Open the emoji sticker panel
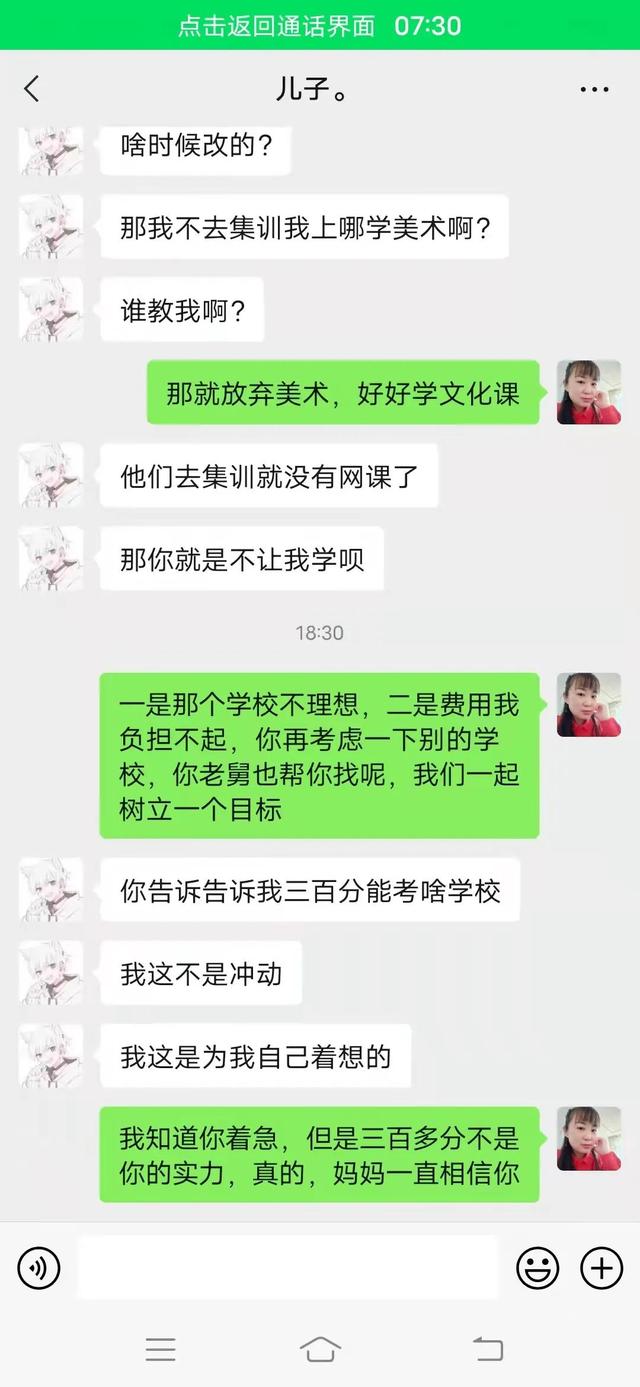This screenshot has width=640, height=1387. tap(537, 1268)
